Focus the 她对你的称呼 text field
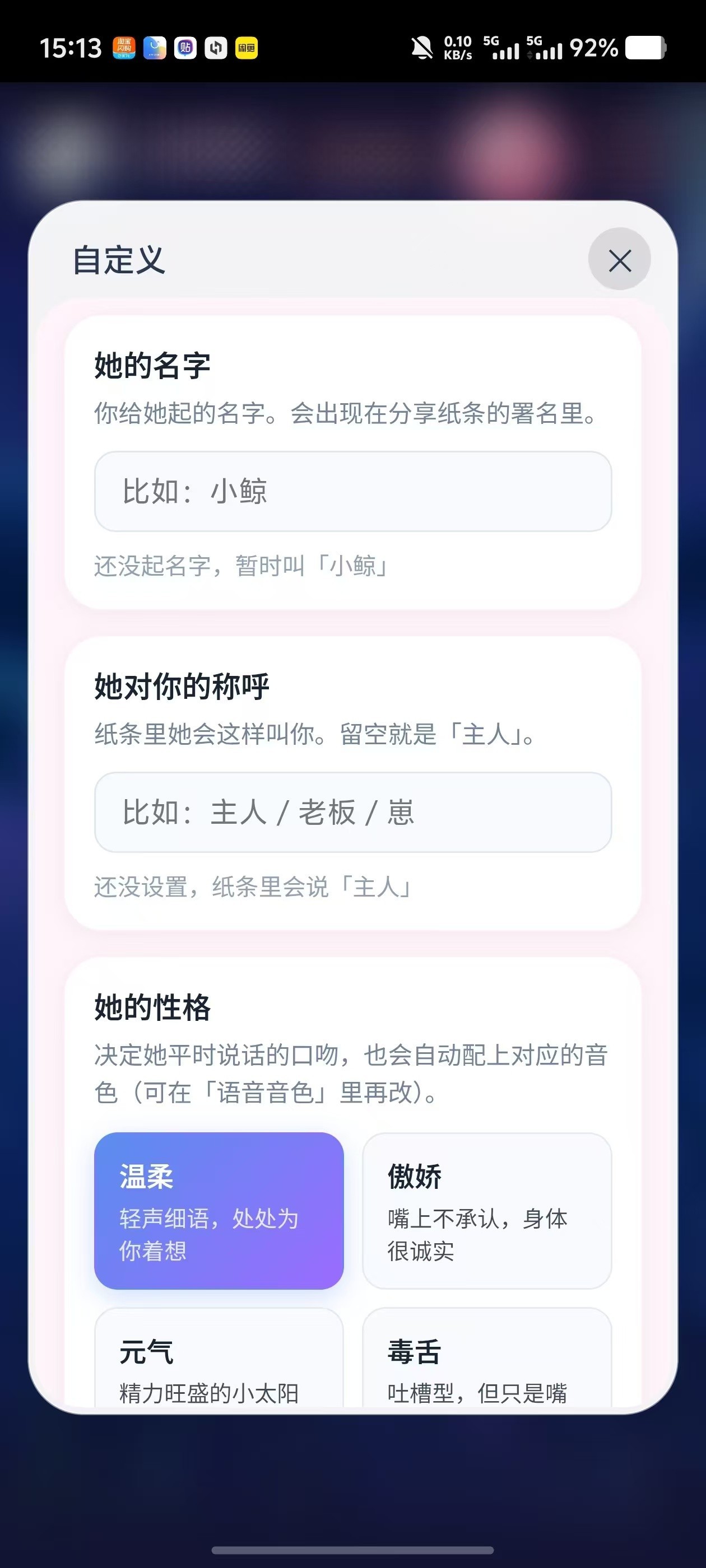706x1568 pixels. [352, 812]
